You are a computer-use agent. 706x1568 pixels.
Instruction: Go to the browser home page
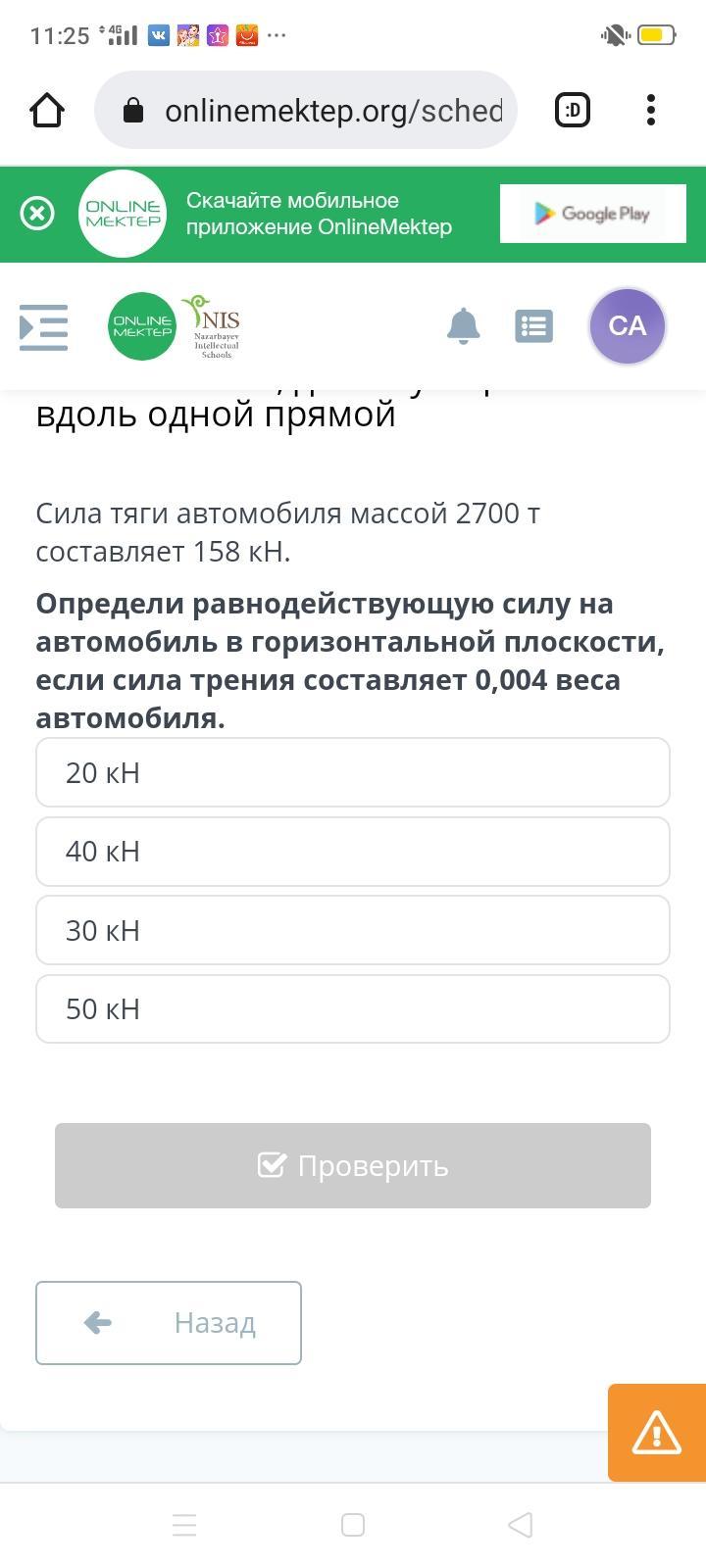(x=47, y=111)
